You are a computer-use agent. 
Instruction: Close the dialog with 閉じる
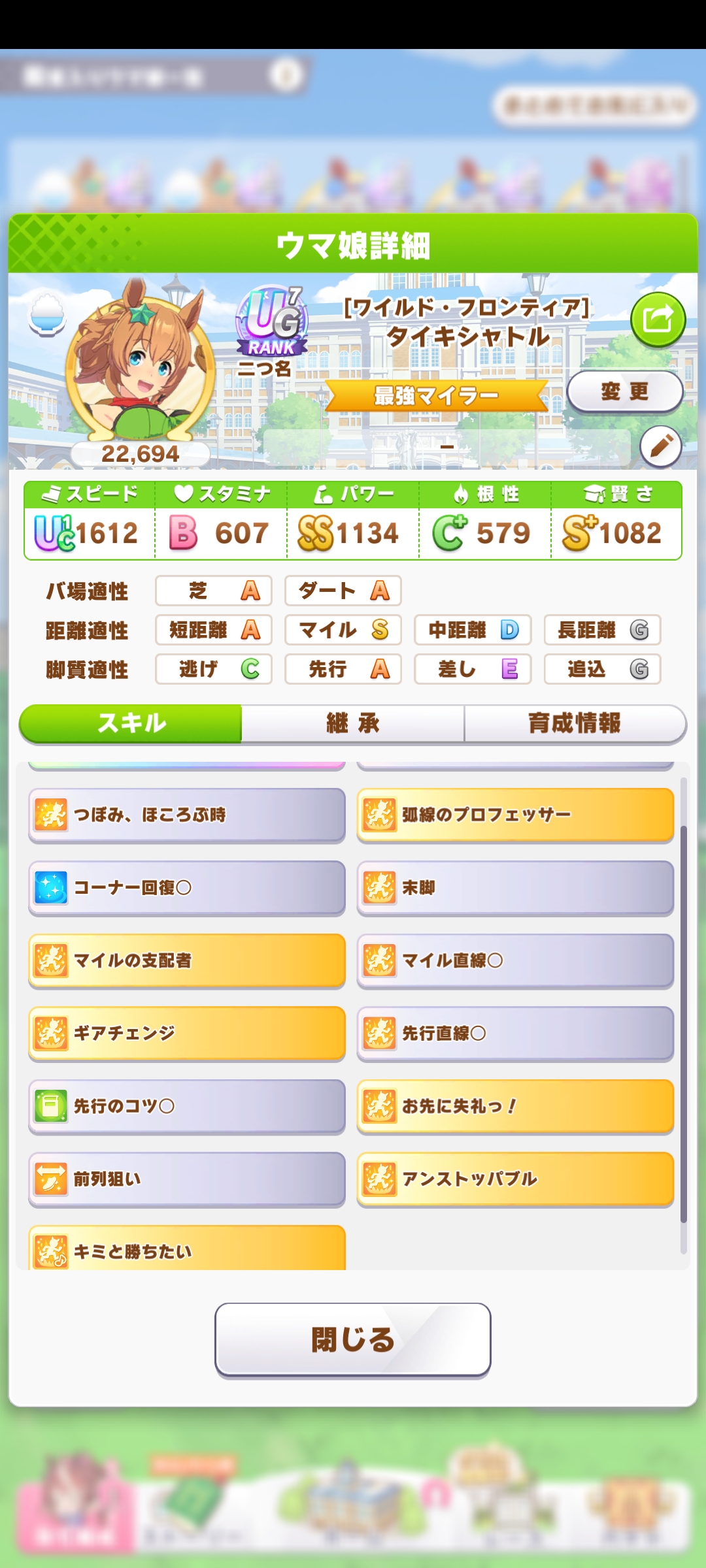coord(353,1339)
